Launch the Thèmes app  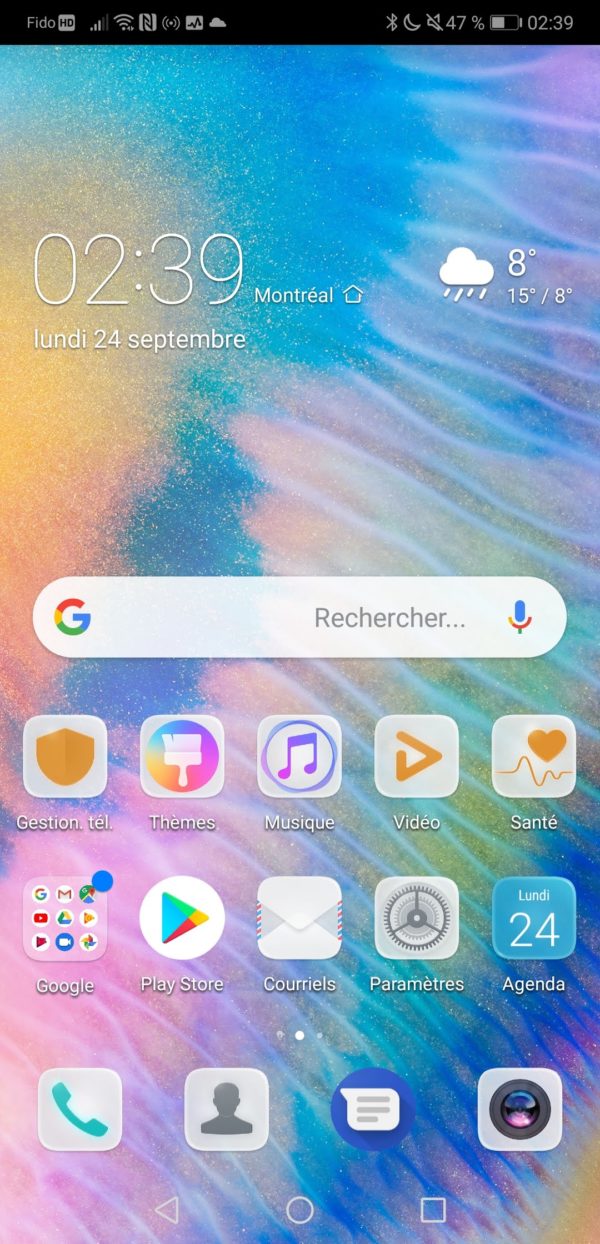(182, 757)
